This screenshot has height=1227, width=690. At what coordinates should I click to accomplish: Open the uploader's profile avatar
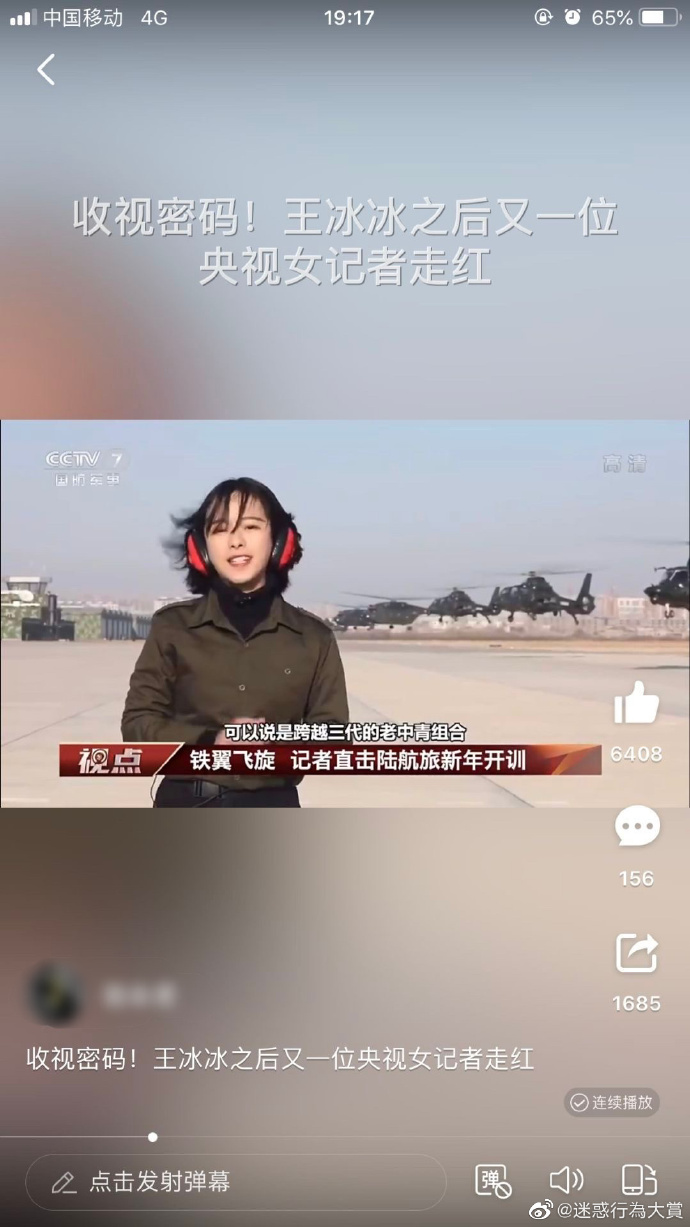(x=55, y=993)
